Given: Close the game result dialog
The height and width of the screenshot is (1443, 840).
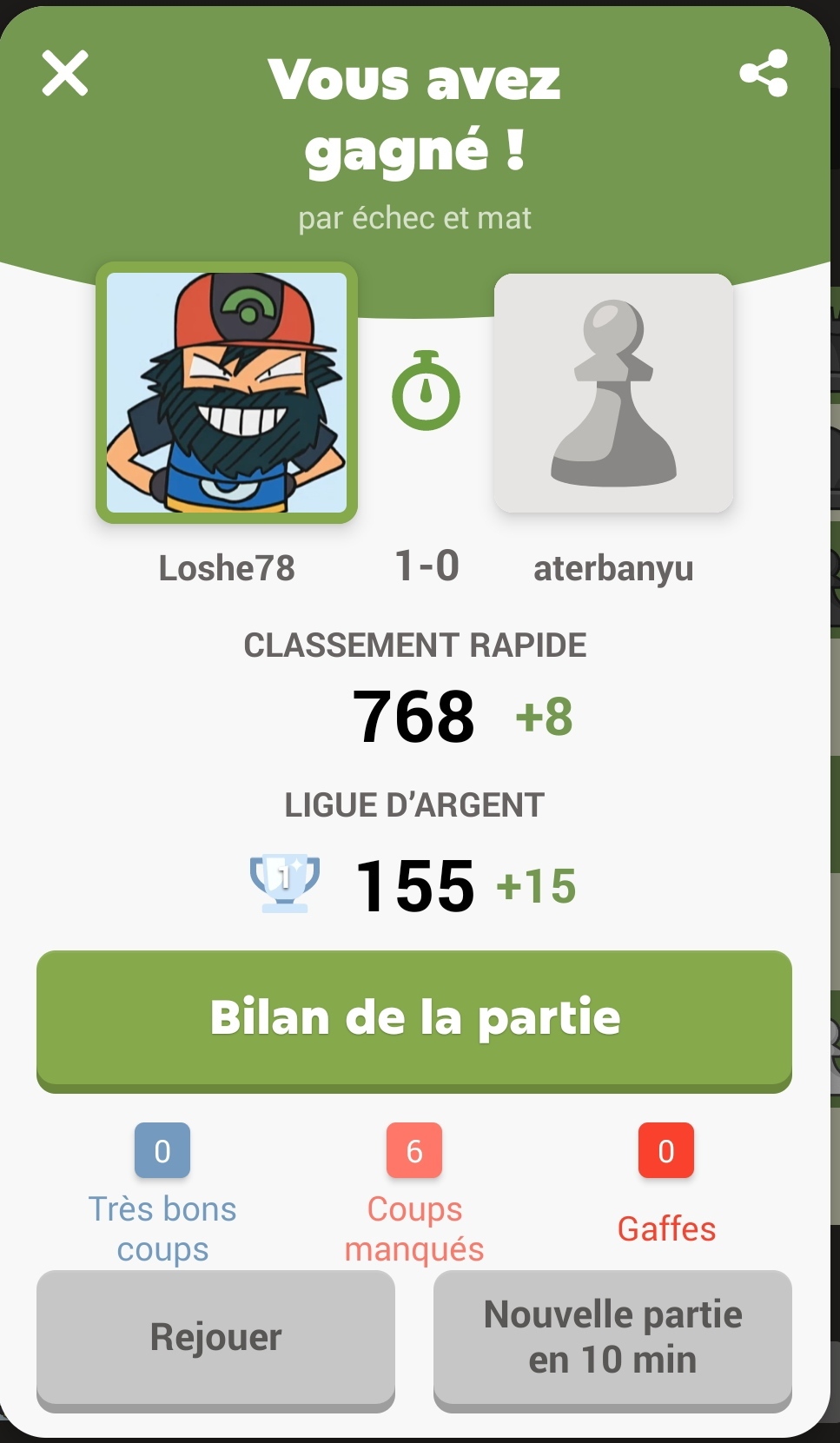Looking at the screenshot, I should coord(65,73).
